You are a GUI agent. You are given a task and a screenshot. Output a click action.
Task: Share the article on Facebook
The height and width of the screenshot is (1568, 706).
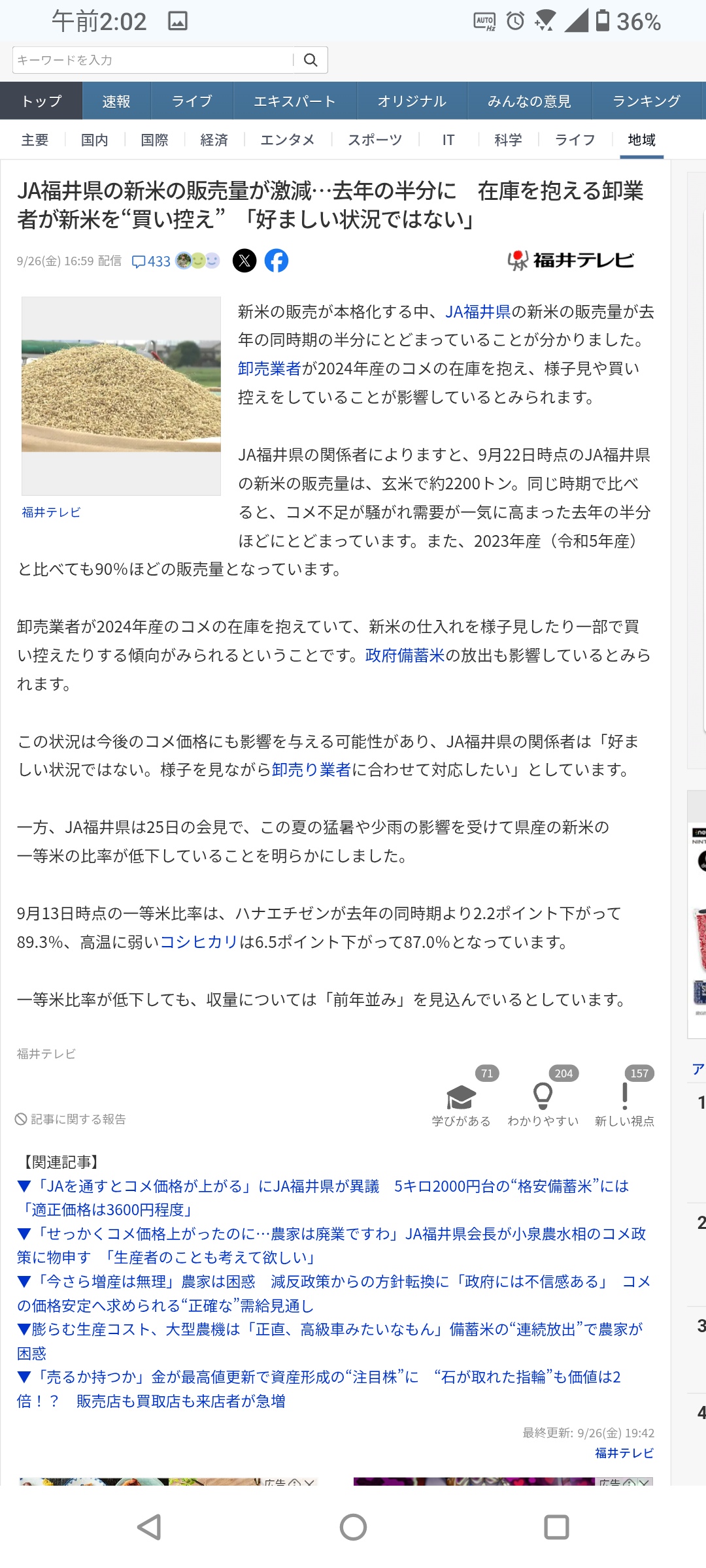pyautogui.click(x=277, y=261)
